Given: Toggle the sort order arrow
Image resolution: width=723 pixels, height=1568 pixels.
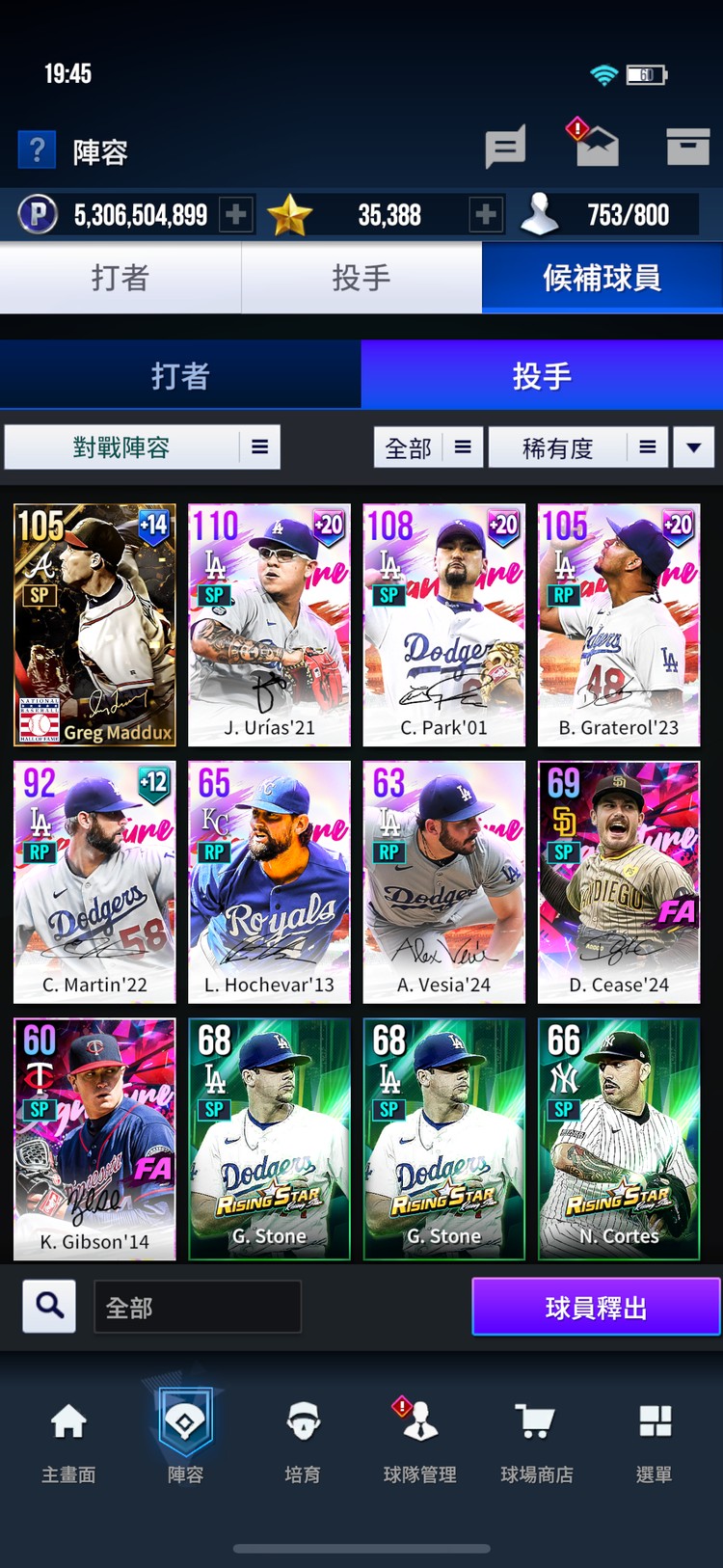Looking at the screenshot, I should tap(693, 447).
